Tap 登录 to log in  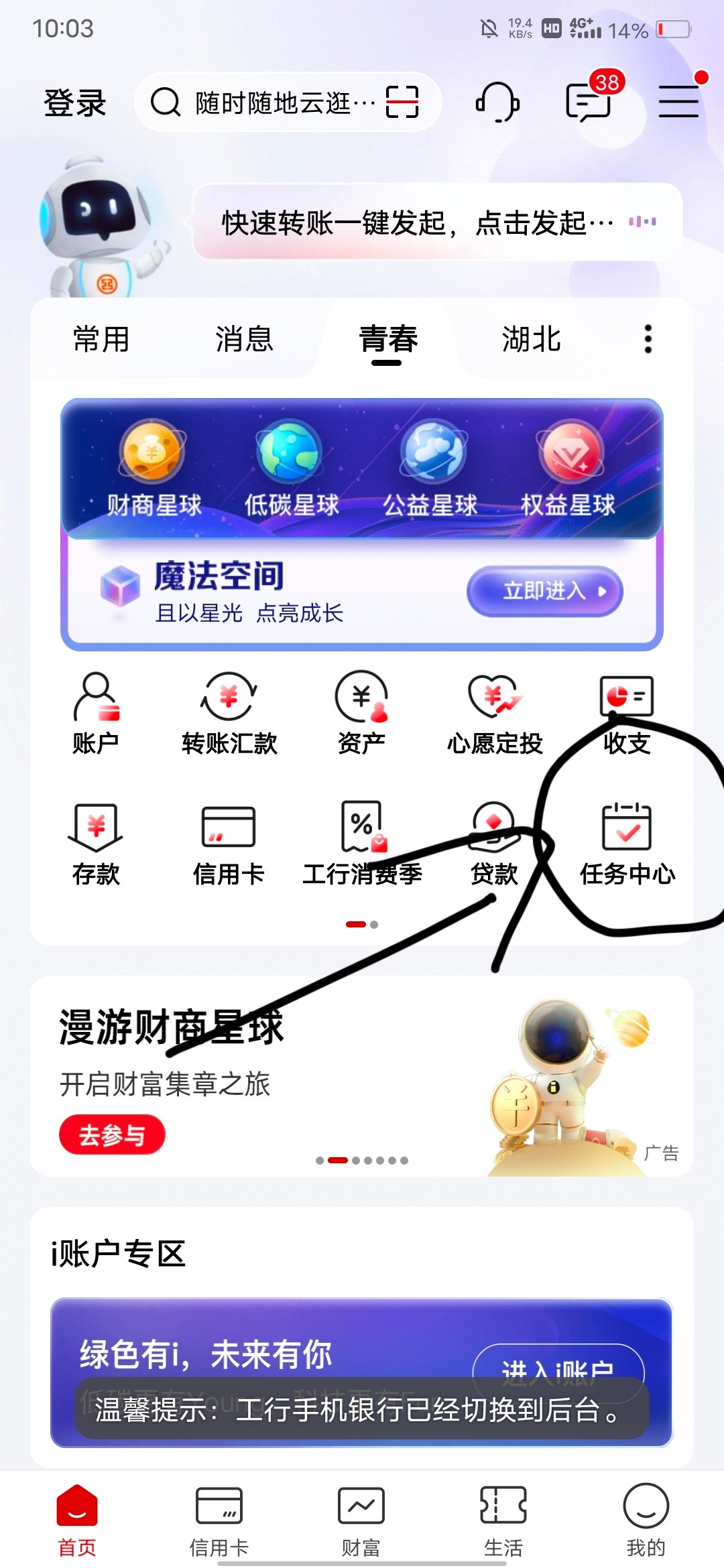coord(74,103)
